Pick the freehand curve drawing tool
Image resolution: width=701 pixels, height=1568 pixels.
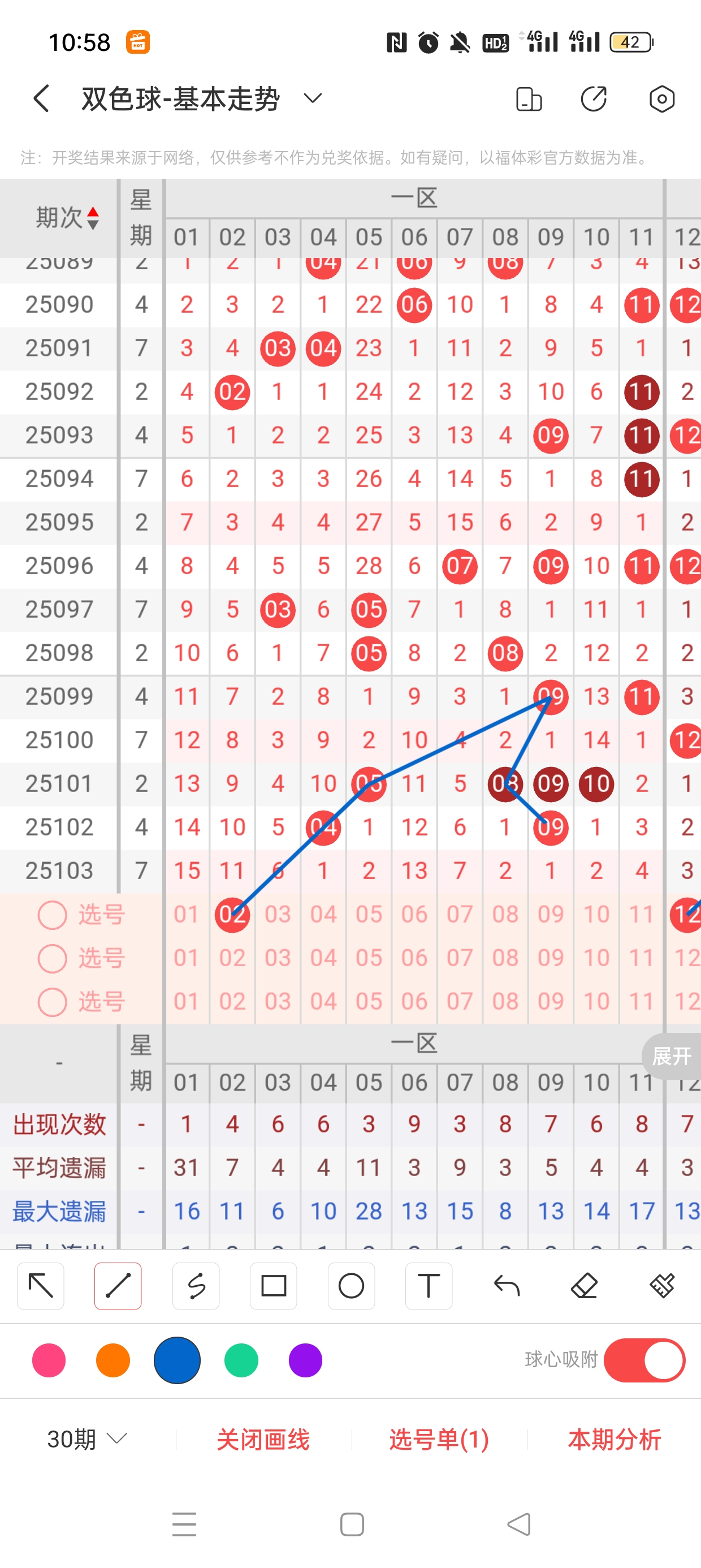196,1286
